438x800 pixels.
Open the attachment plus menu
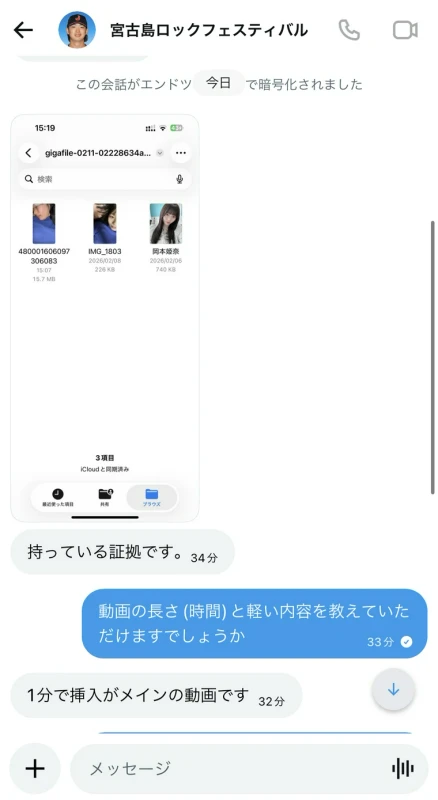point(35,768)
